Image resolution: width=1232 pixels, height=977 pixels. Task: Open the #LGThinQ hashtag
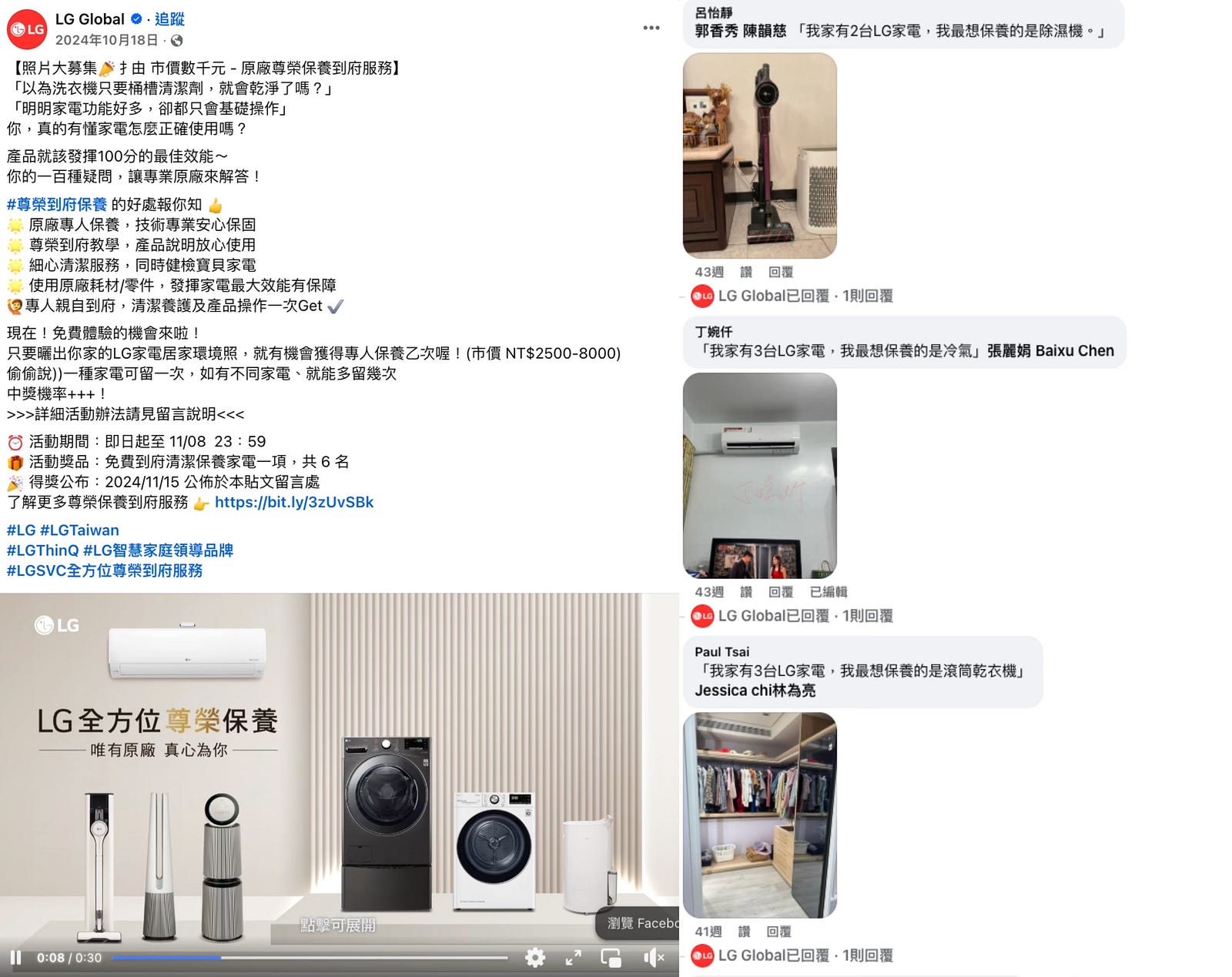tap(43, 550)
